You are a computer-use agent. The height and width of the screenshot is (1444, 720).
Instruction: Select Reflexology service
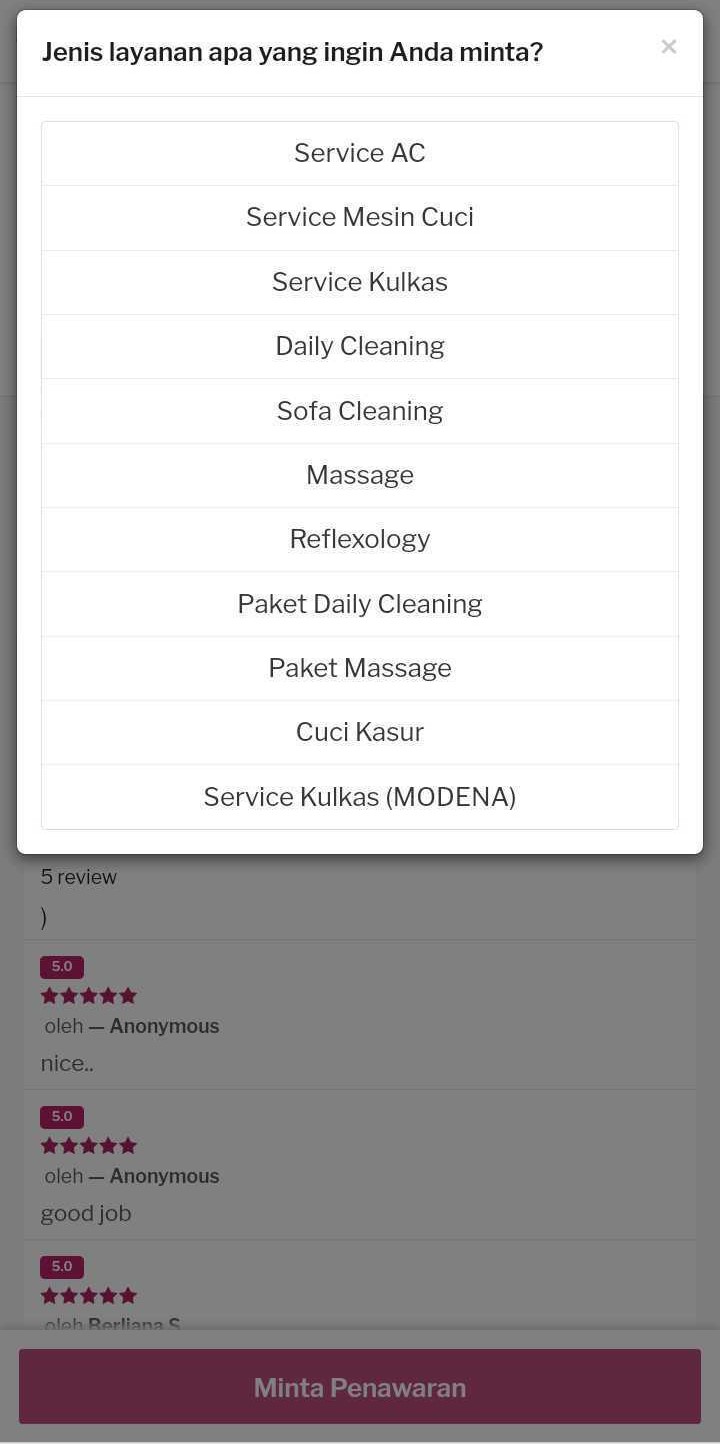[360, 539]
